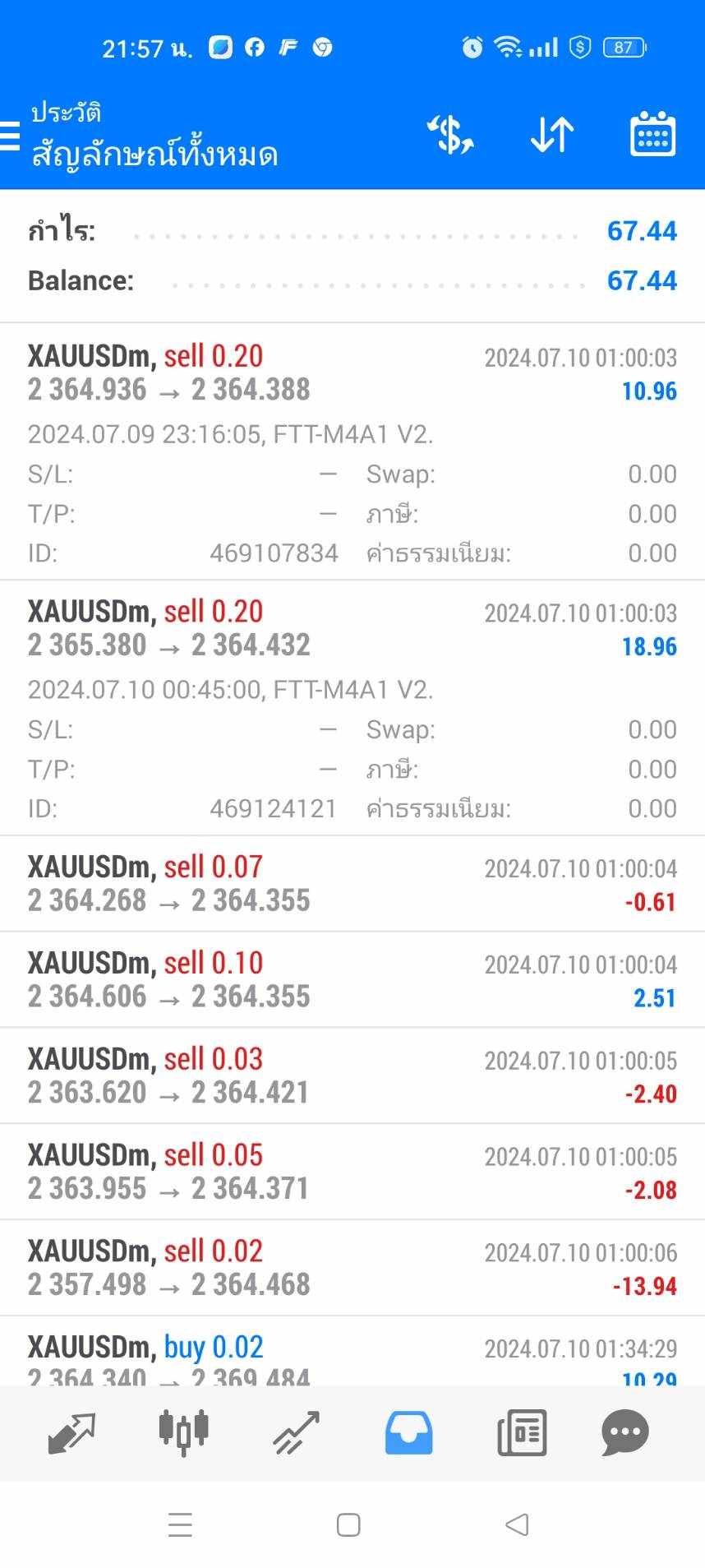Switch to the News tab
This screenshot has height=1568, width=705.
[x=522, y=1433]
